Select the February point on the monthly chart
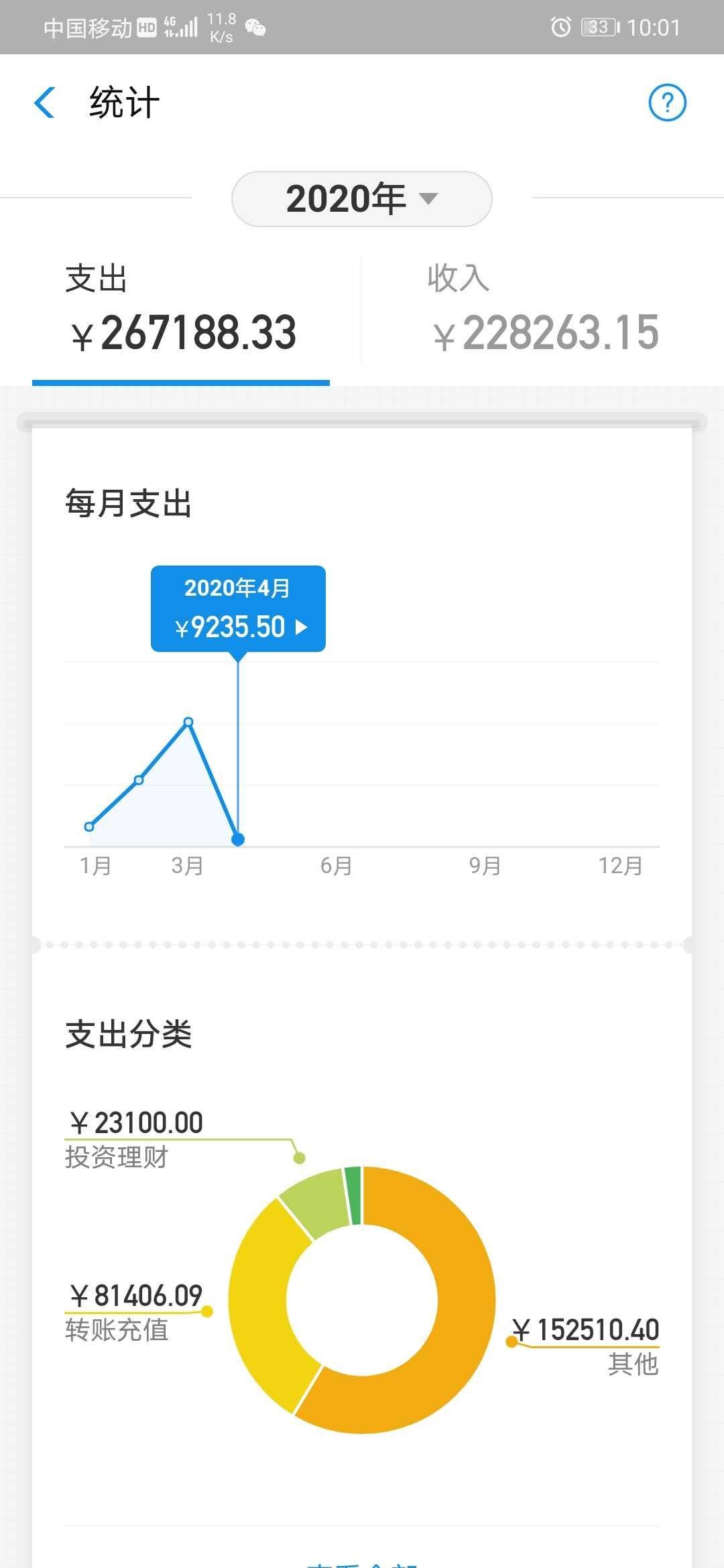Image resolution: width=724 pixels, height=1568 pixels. 139,779
